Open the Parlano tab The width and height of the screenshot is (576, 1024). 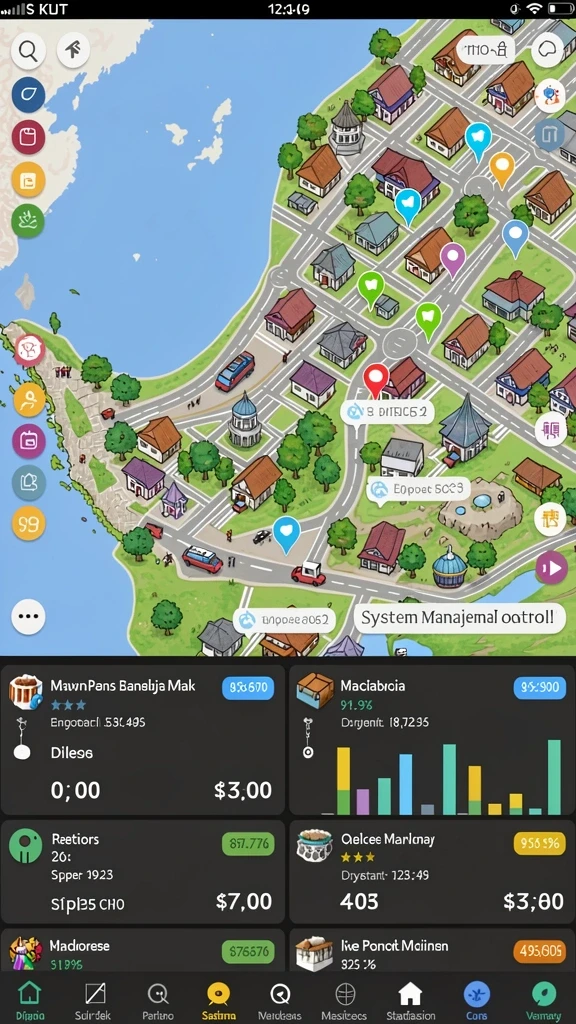coord(157,1000)
